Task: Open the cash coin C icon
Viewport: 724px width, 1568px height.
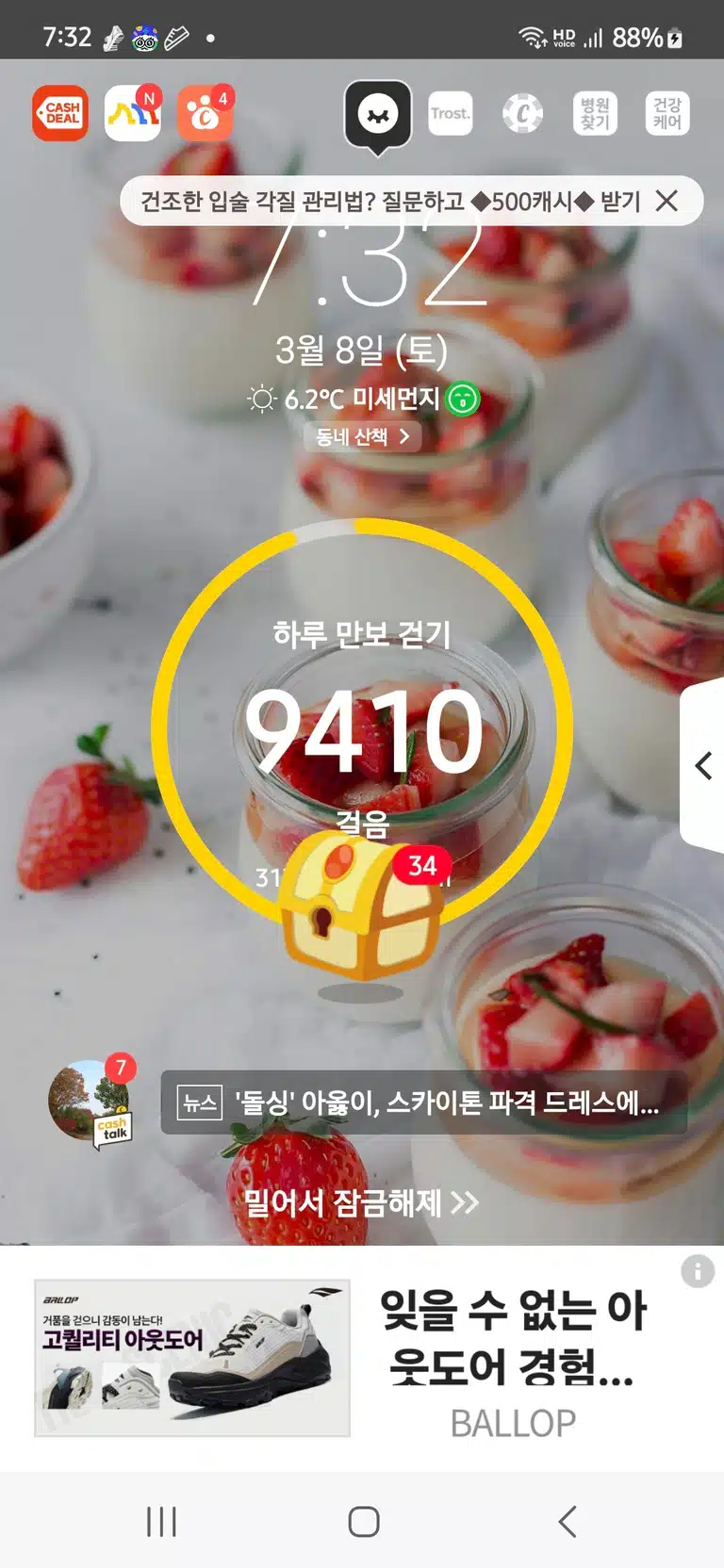Action: tap(522, 114)
